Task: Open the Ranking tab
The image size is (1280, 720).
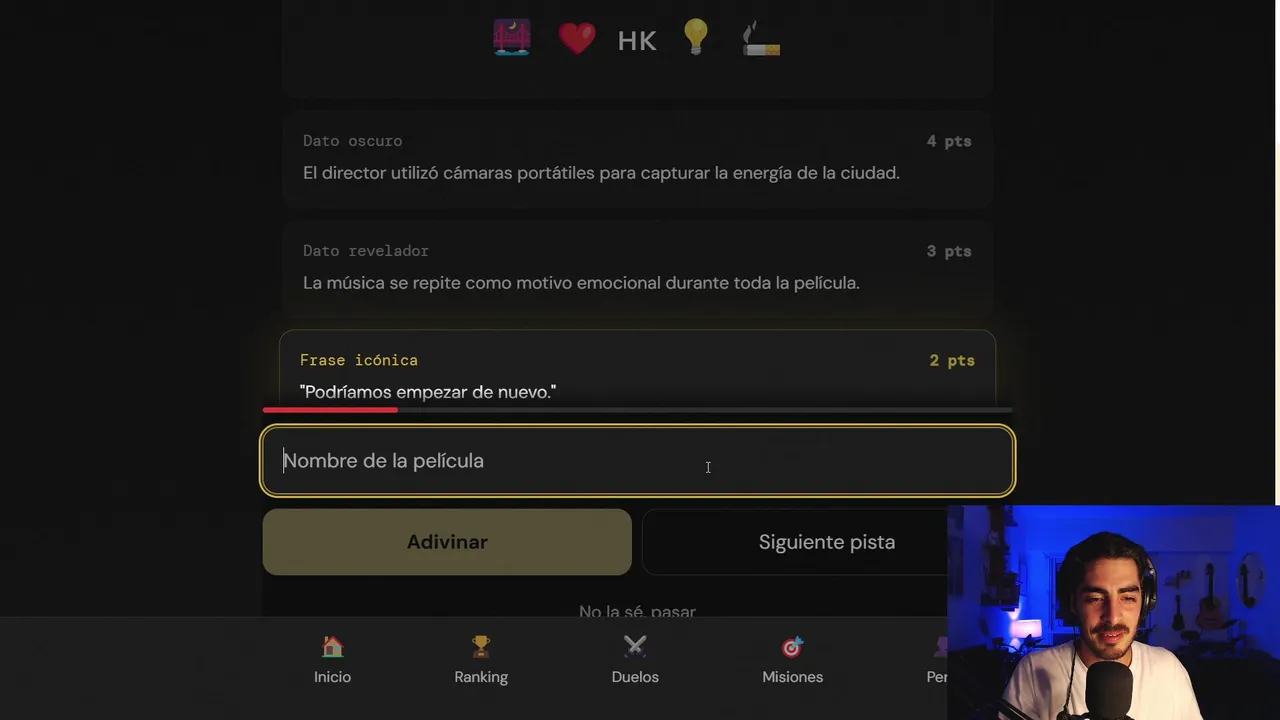Action: (x=481, y=661)
